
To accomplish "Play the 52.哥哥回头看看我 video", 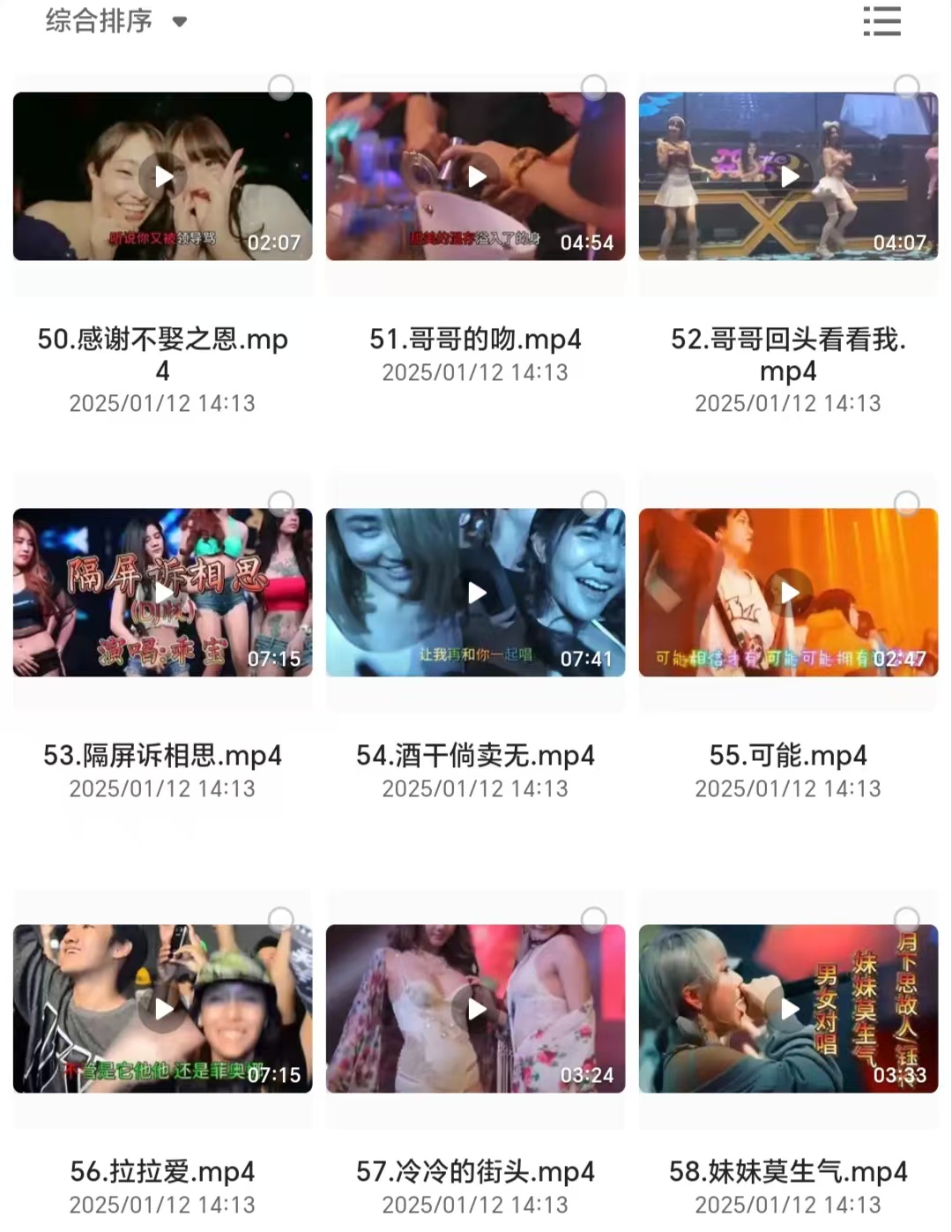I will click(787, 175).
